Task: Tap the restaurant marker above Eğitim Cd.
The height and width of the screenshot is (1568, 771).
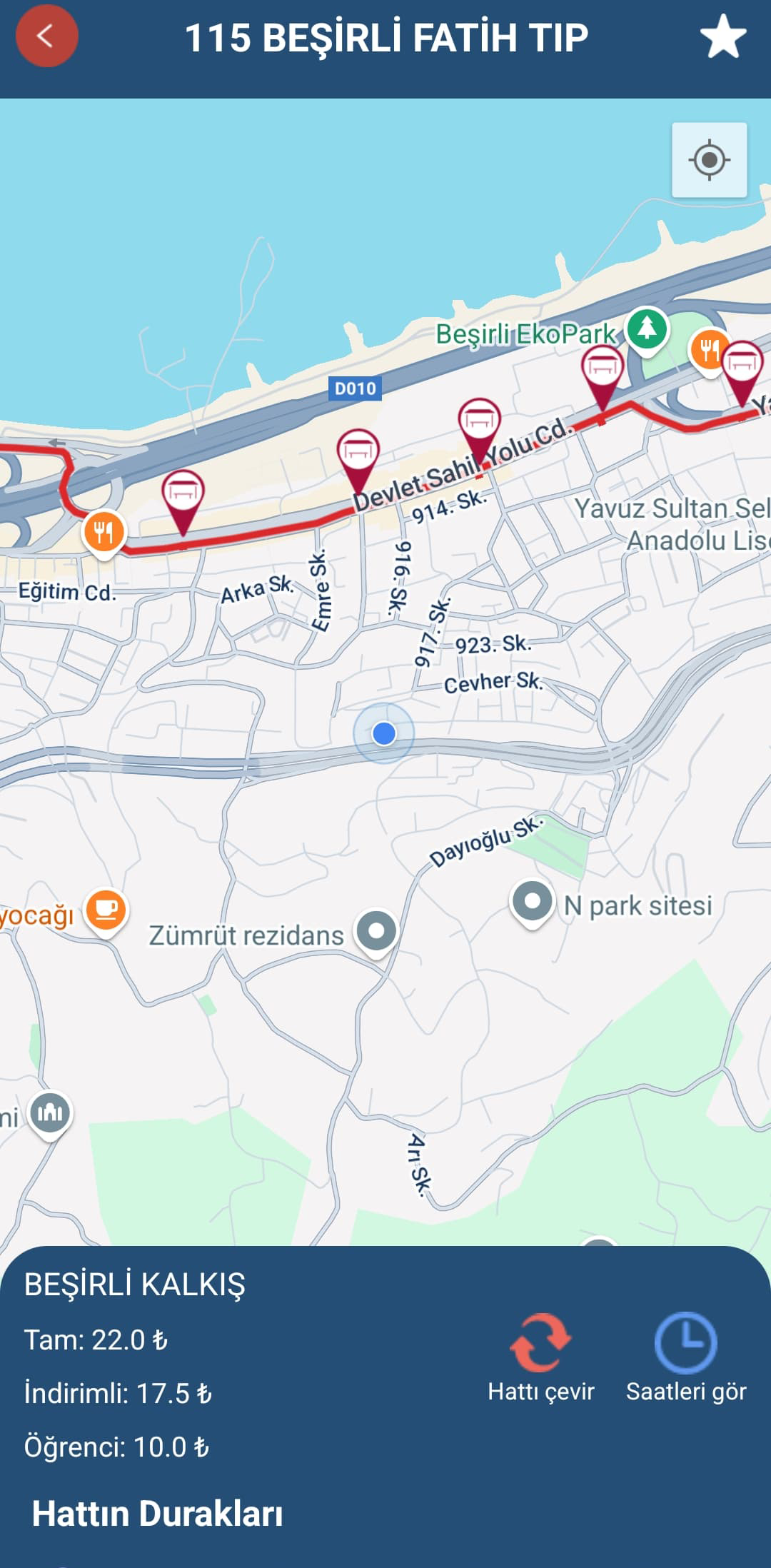Action: coord(104,532)
